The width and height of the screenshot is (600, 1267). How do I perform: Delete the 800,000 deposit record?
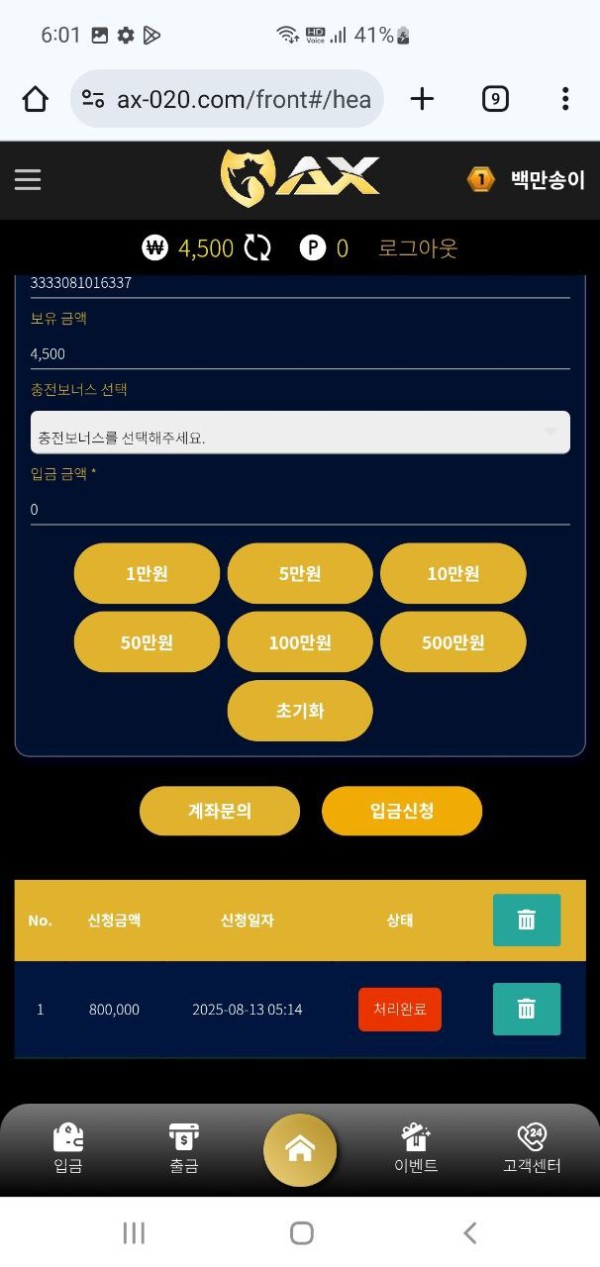[526, 1009]
